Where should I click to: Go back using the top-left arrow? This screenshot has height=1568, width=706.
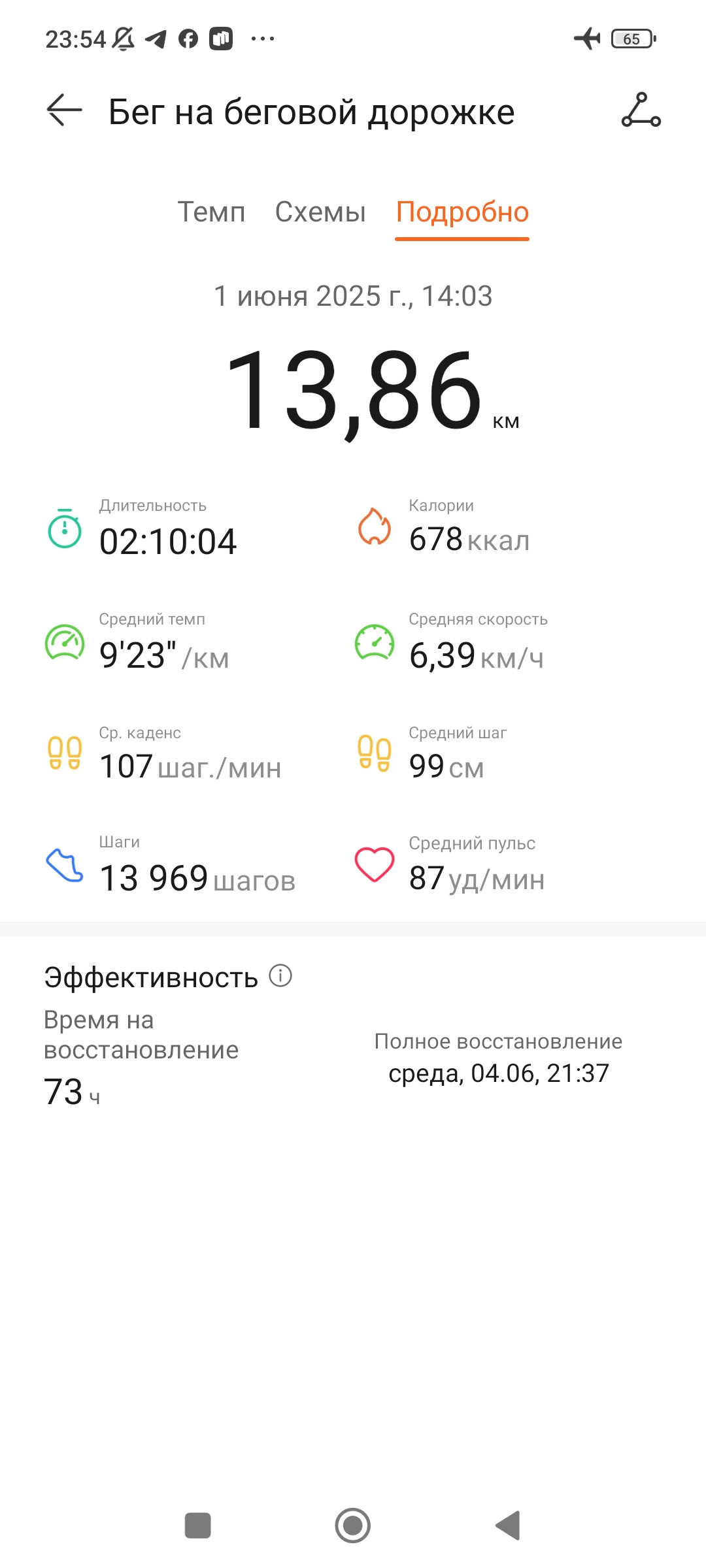click(x=64, y=110)
